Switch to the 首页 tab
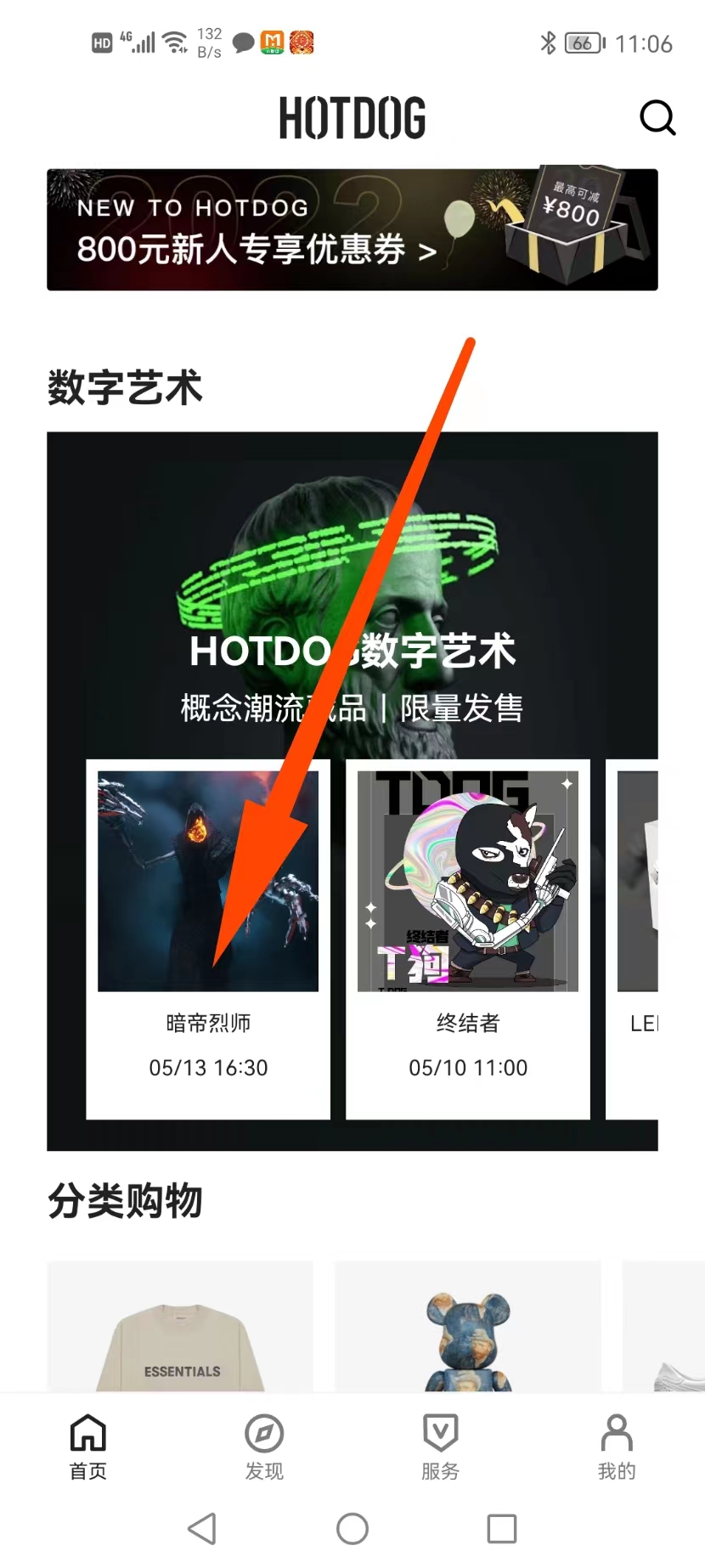Image resolution: width=705 pixels, height=1568 pixels. coord(88,1447)
